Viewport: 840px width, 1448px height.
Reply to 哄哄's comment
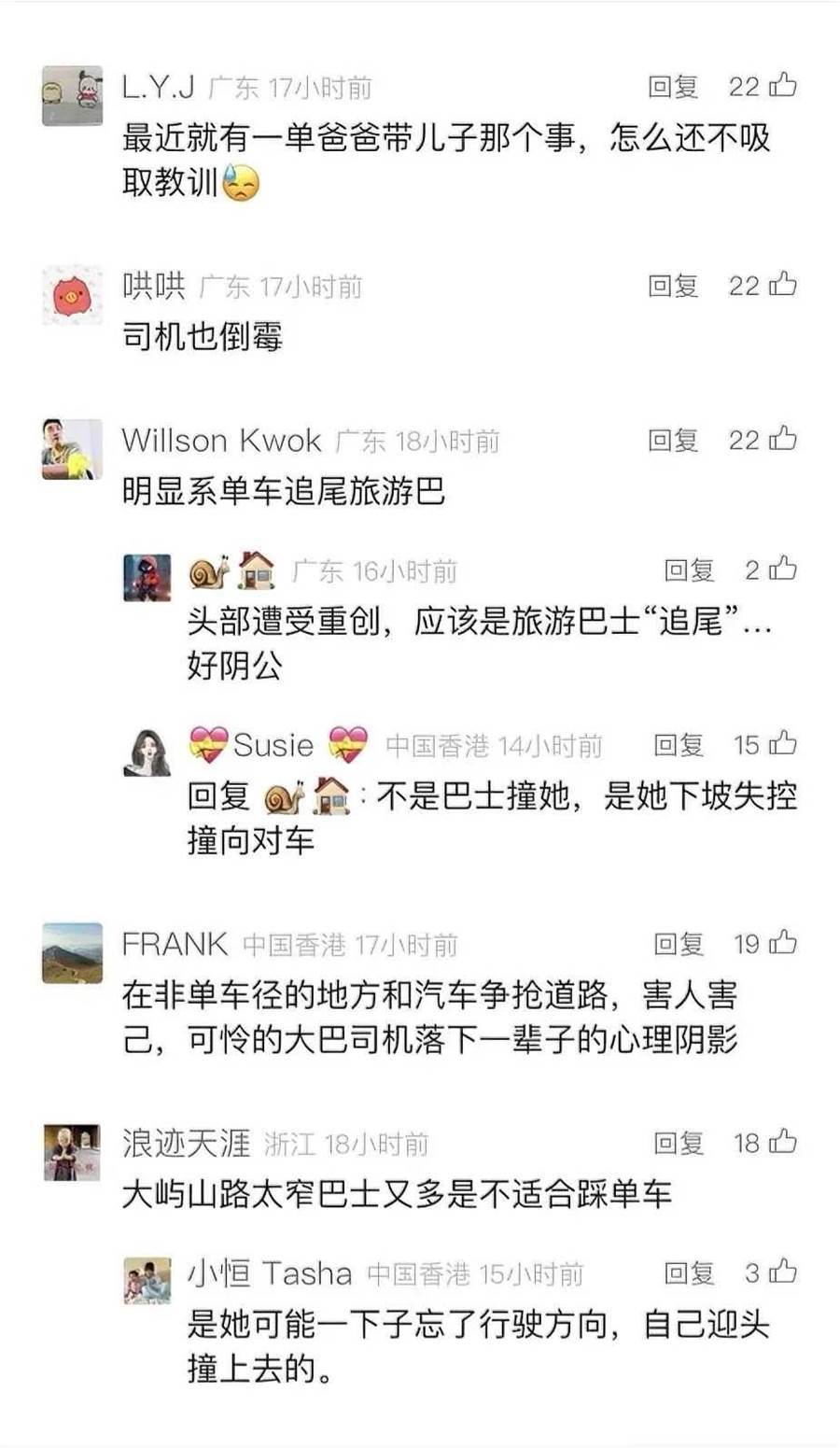click(673, 286)
